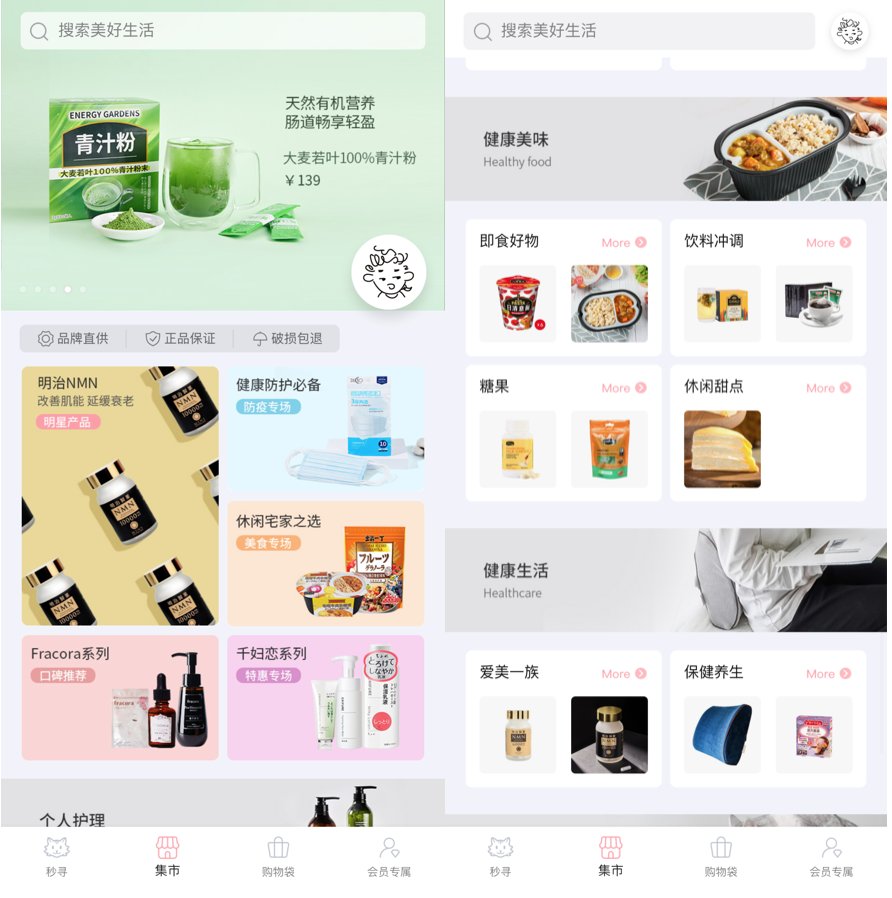This screenshot has height=898, width=892.
Task: Open the cake product under 休闲甜点
Action: 722,449
